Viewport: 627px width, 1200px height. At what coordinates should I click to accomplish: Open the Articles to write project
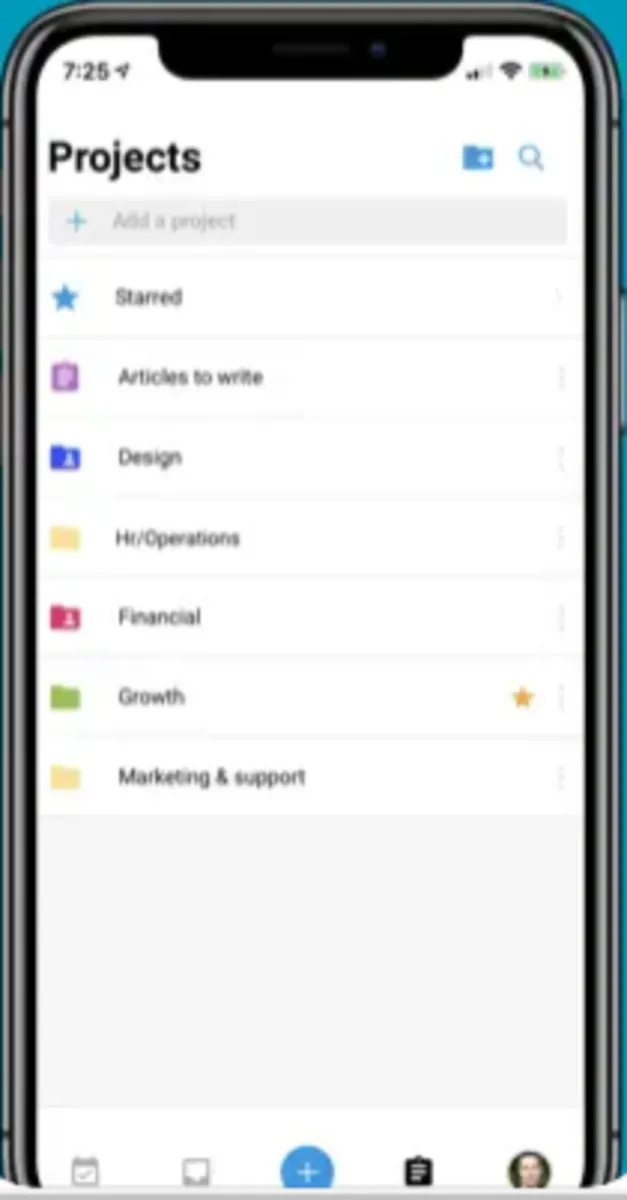190,377
